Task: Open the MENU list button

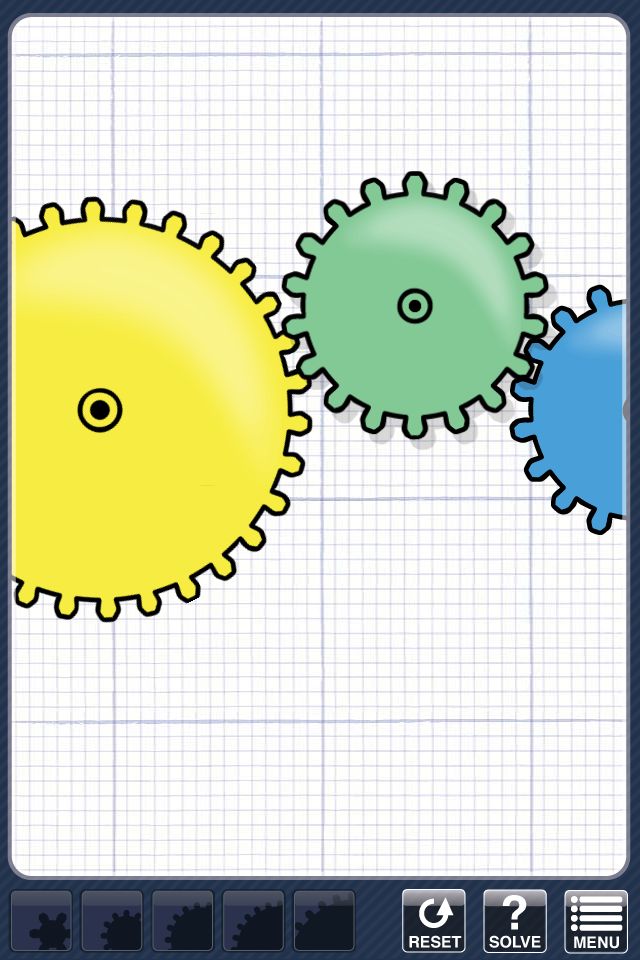Action: [596, 920]
